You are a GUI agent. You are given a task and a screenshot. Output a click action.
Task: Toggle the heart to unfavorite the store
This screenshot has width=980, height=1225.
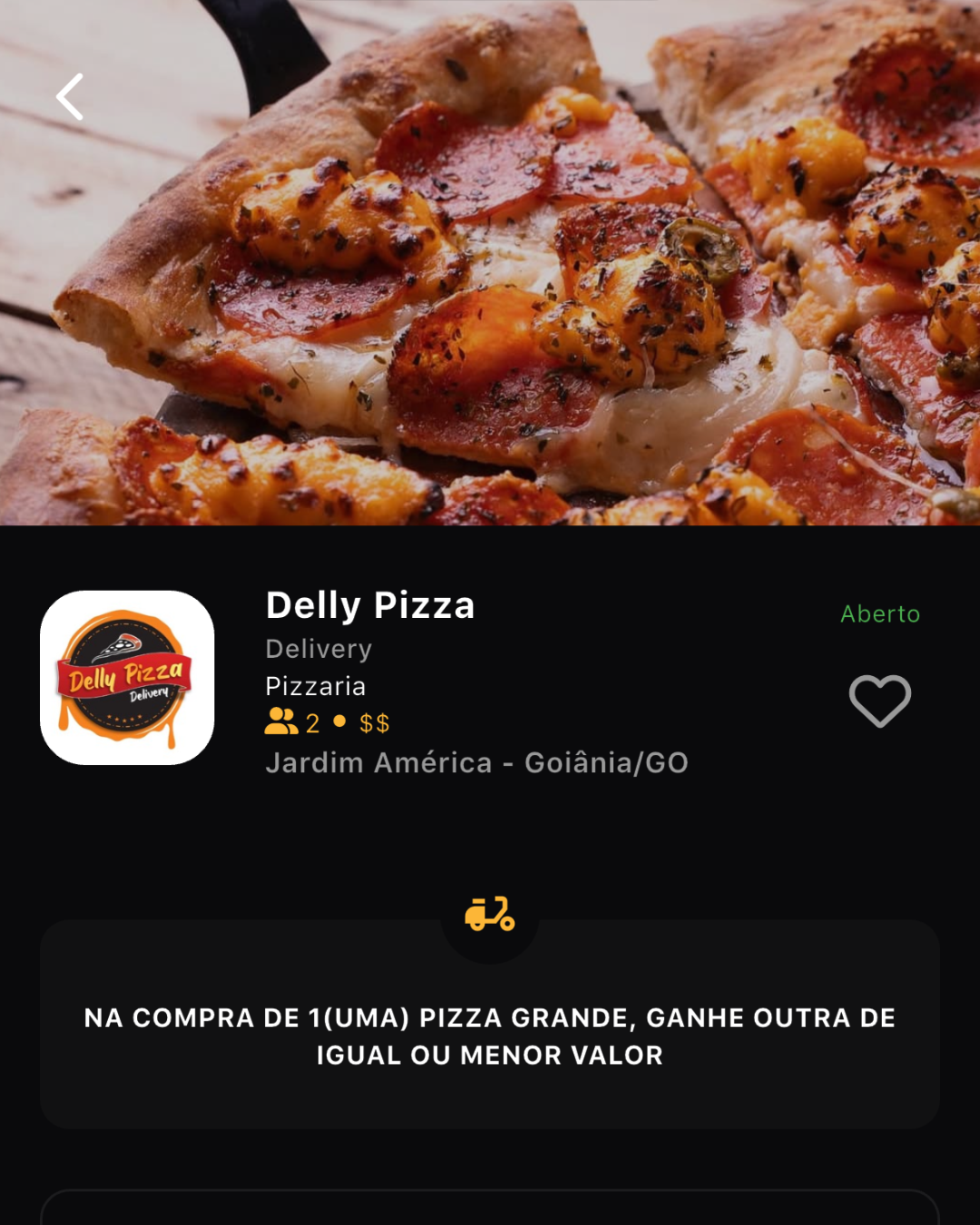click(x=879, y=699)
